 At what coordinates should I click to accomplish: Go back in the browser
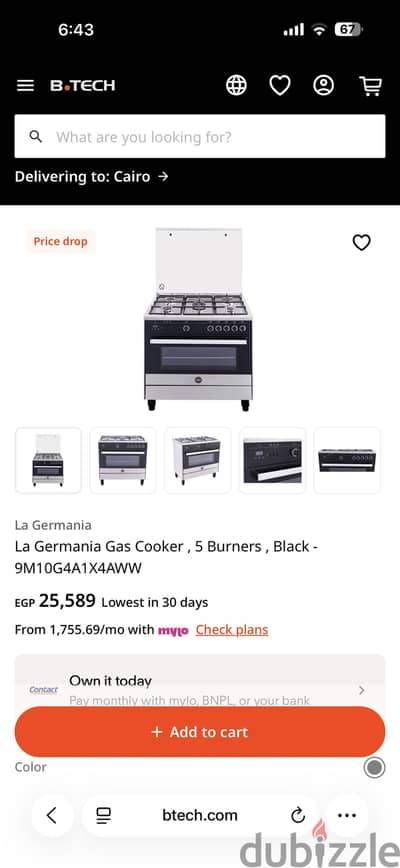(x=52, y=815)
